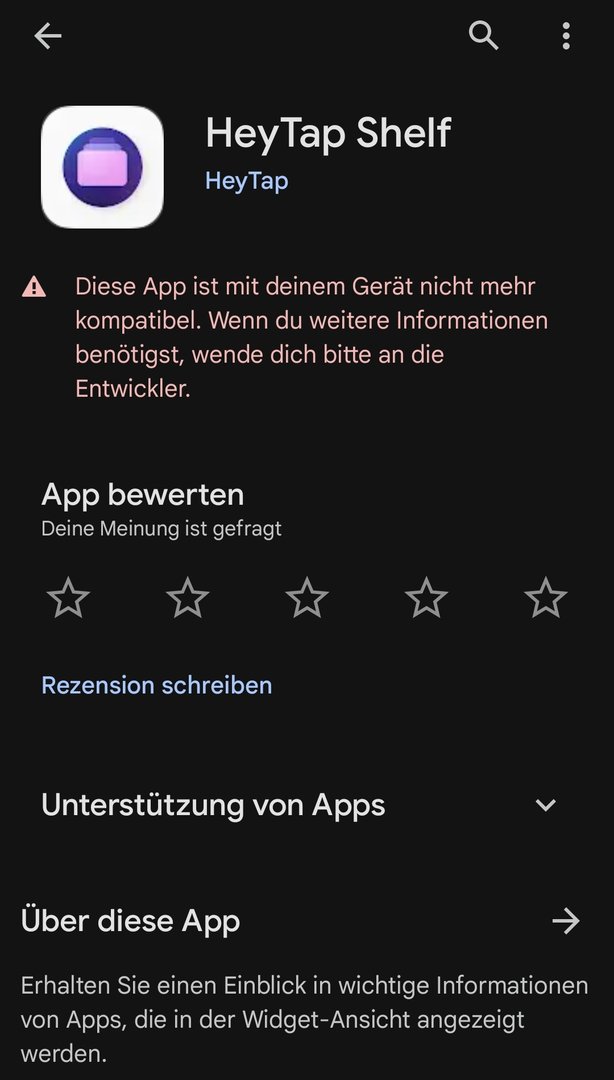Open the search icon
The width and height of the screenshot is (614, 1080).
(x=484, y=36)
